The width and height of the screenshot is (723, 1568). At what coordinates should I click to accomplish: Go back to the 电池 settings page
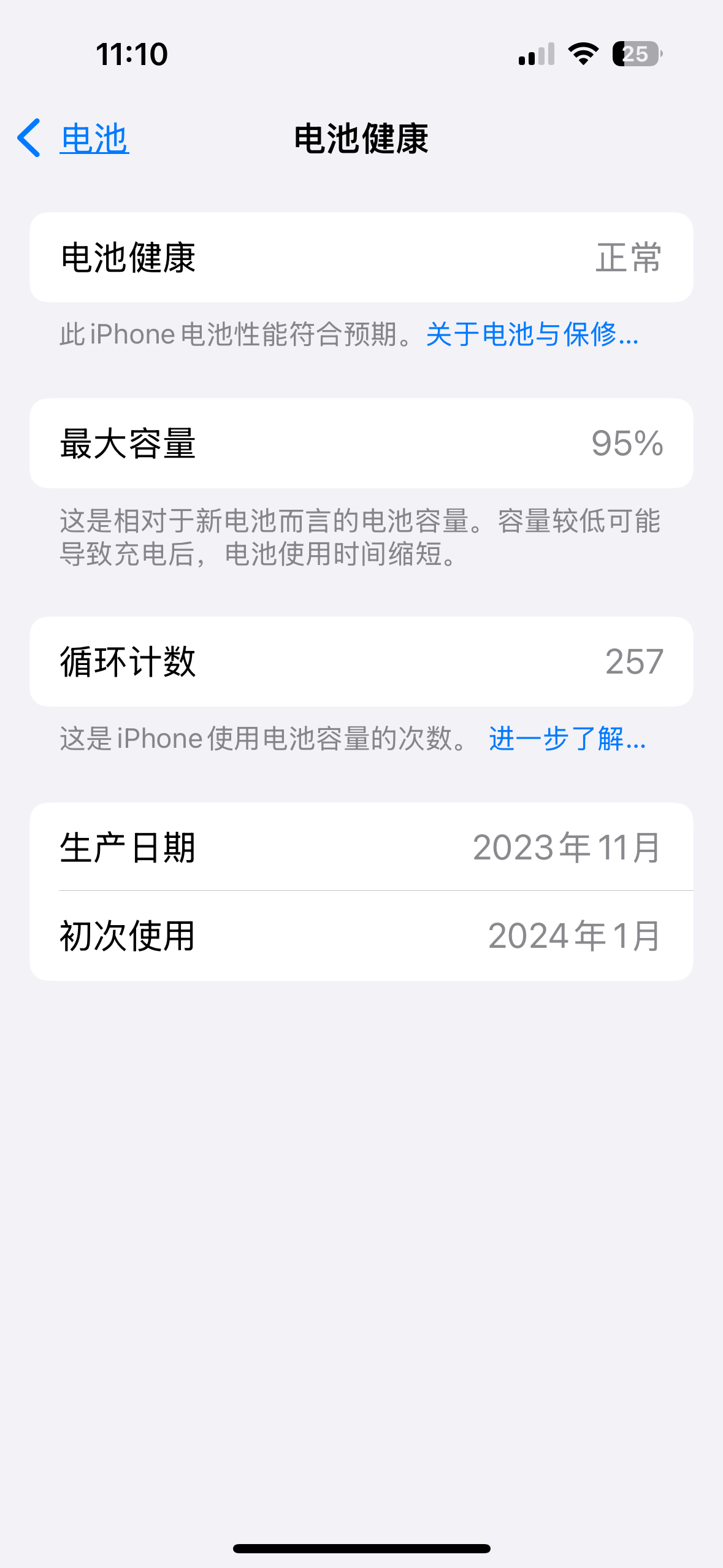74,139
